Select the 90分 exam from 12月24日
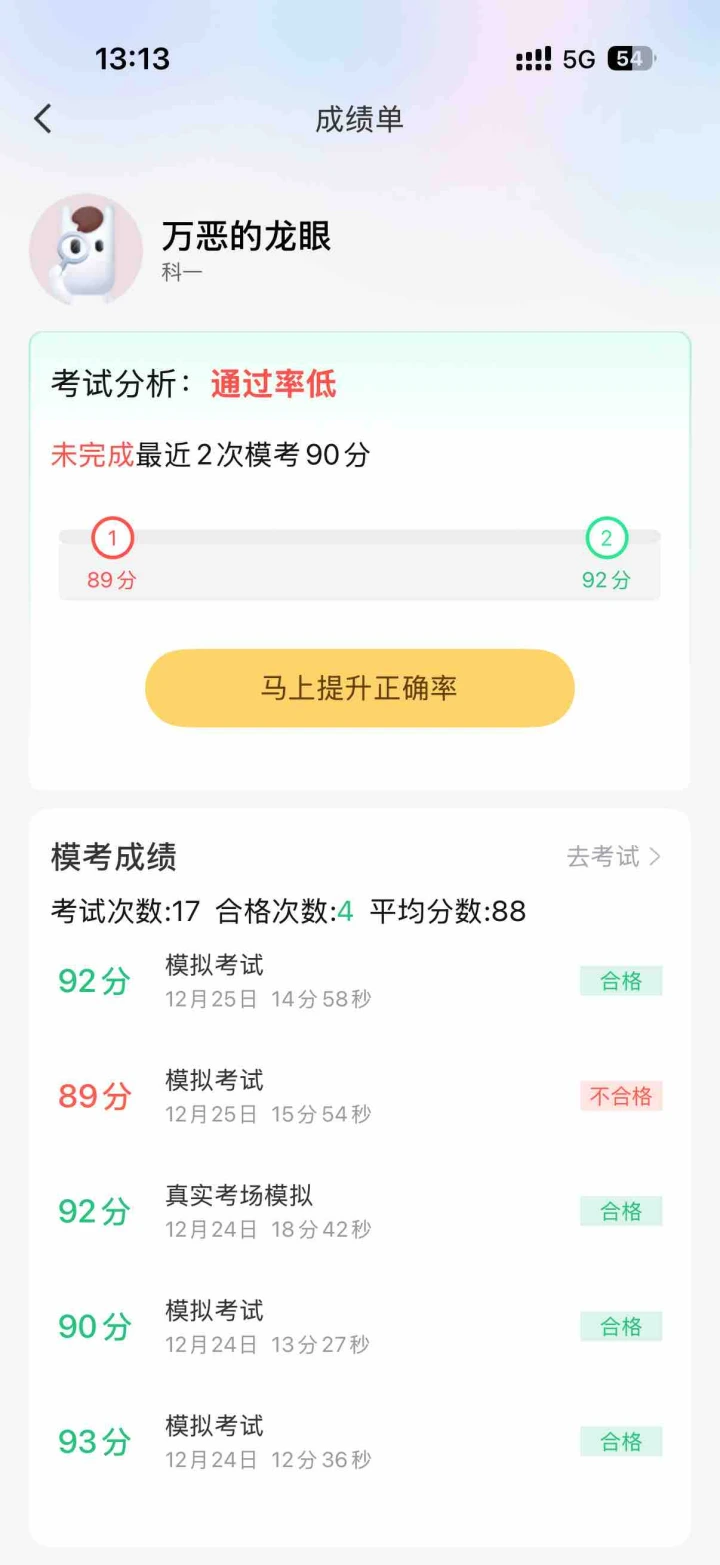Image resolution: width=720 pixels, height=1565 pixels. tap(359, 1326)
